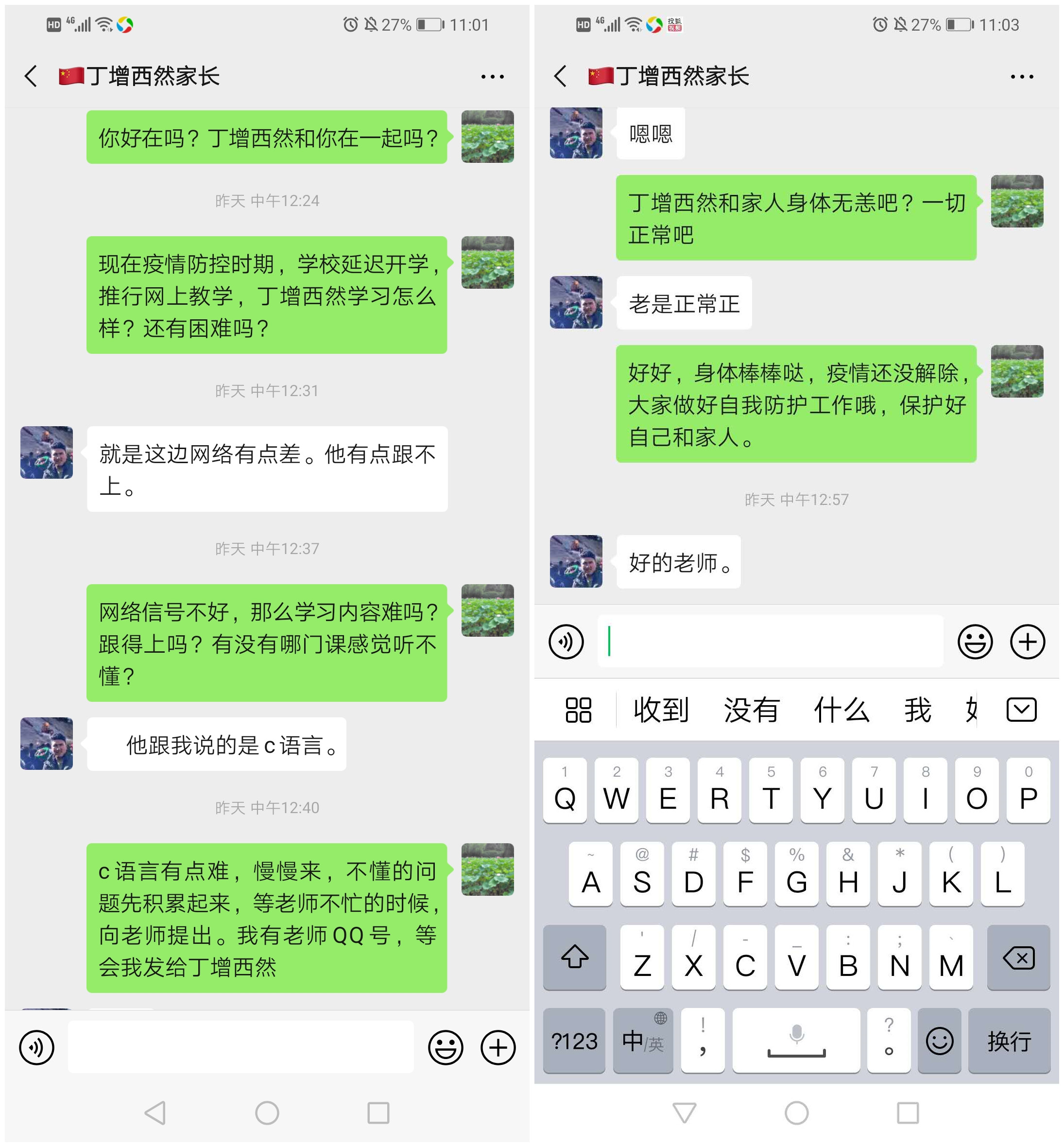This screenshot has height=1147, width=1064.
Task: Choose the 没有 keyboard suggestion
Action: click(752, 709)
